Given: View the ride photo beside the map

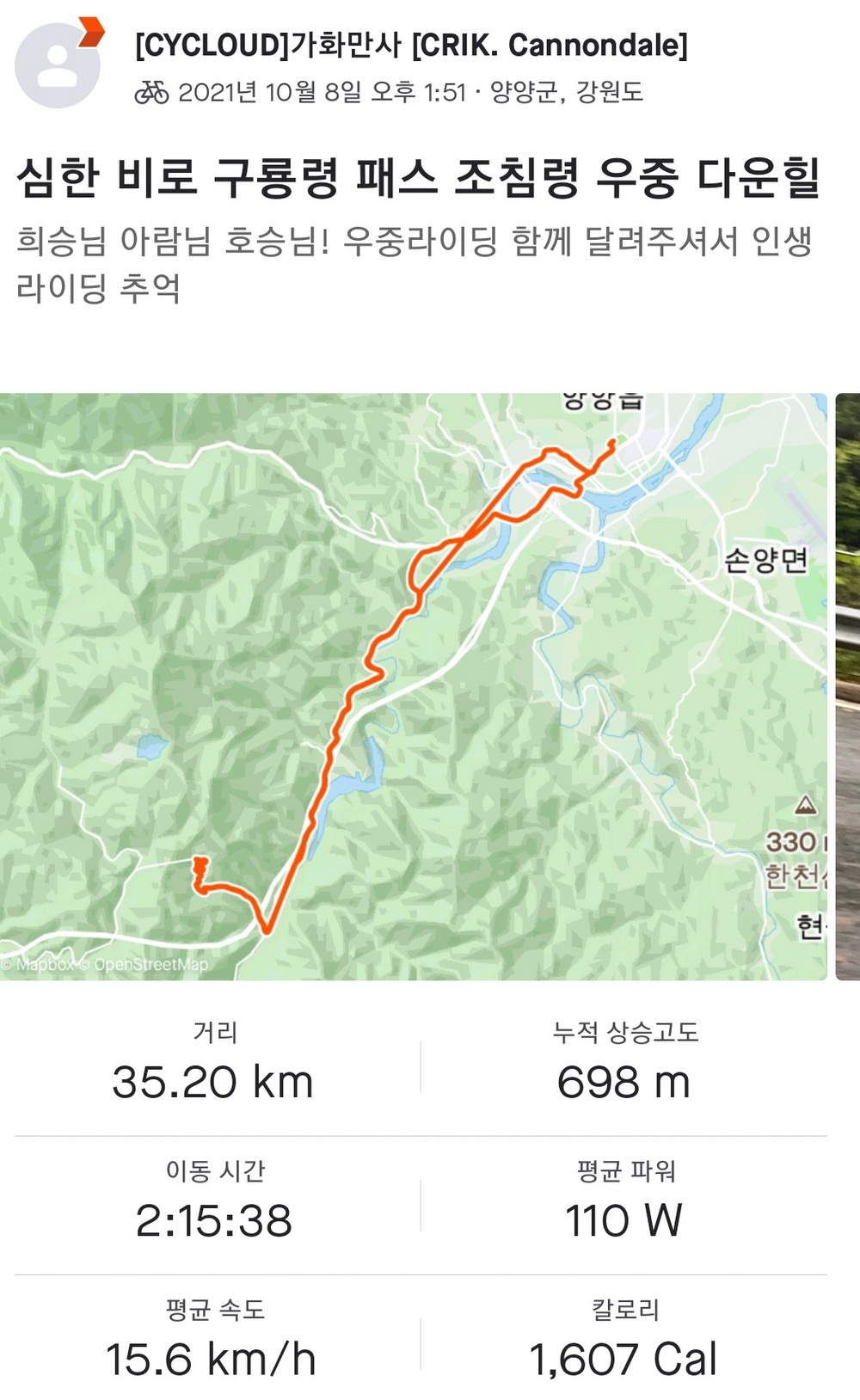Looking at the screenshot, I should tap(848, 686).
